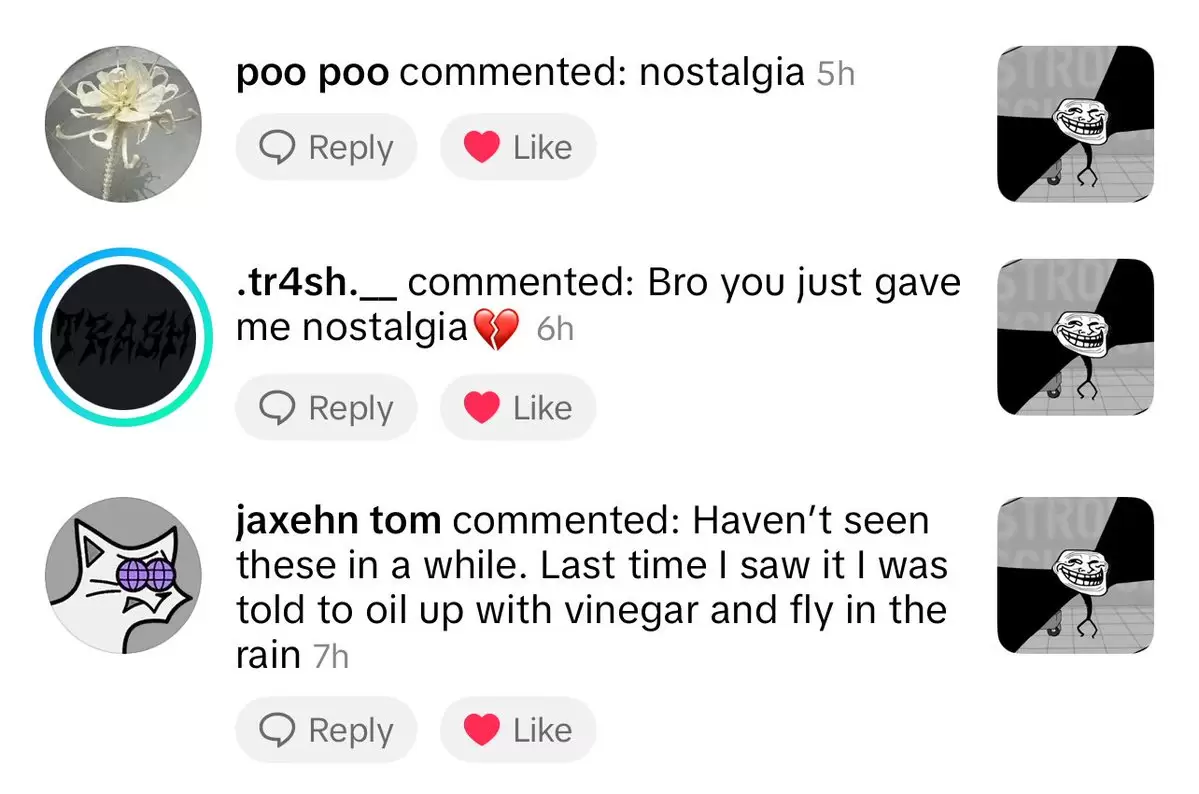Like jaxehn tom's comment
This screenshot has width=1199, height=794.
tap(518, 731)
